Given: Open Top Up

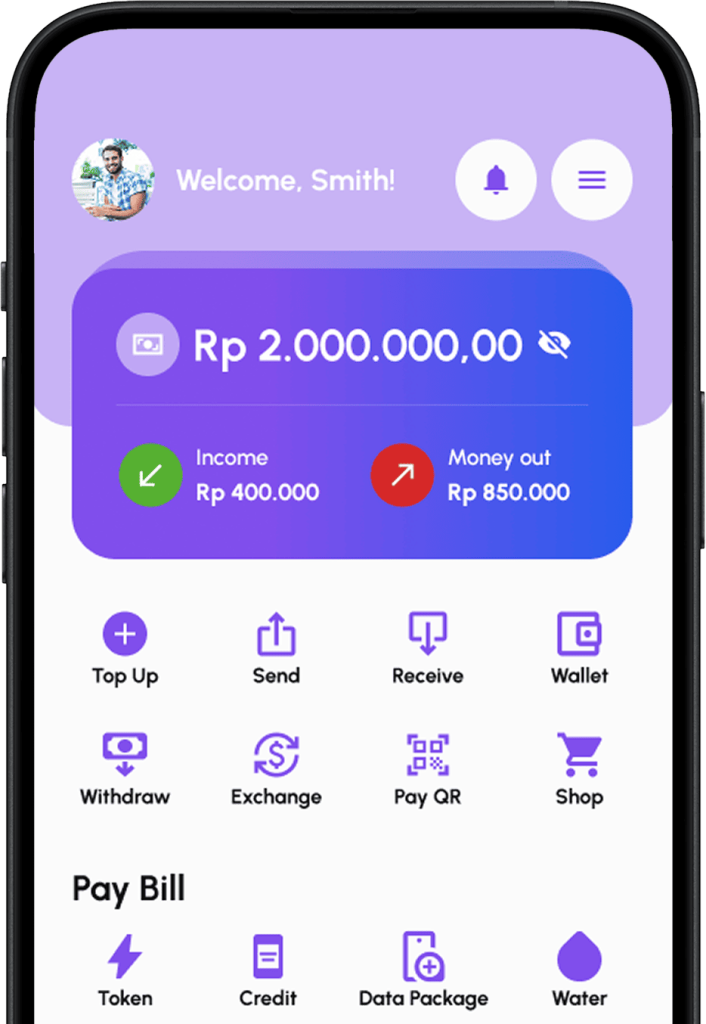Looking at the screenshot, I should click(125, 649).
